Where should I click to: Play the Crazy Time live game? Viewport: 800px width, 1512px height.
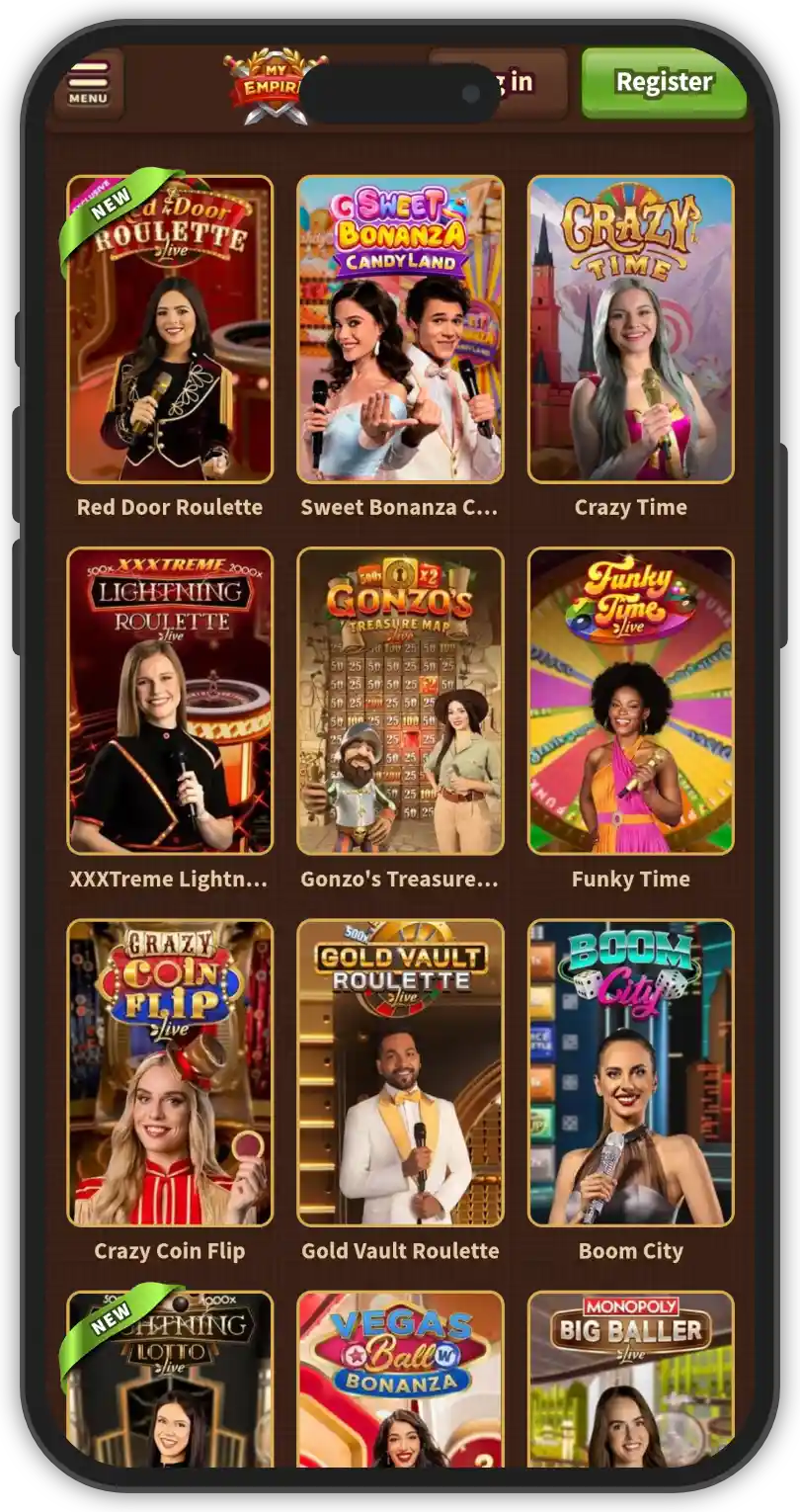(631, 329)
